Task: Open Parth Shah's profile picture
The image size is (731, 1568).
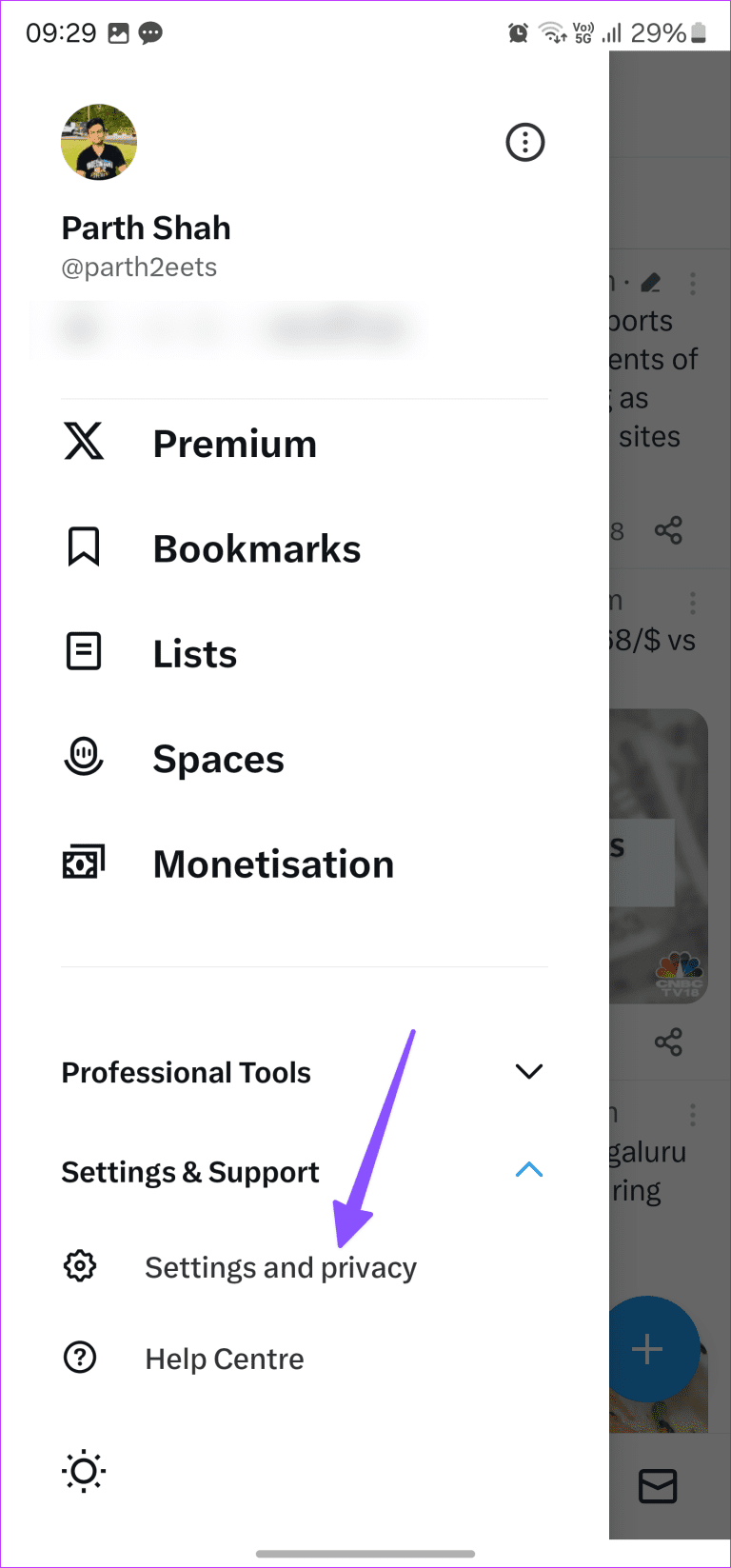Action: coord(99,143)
